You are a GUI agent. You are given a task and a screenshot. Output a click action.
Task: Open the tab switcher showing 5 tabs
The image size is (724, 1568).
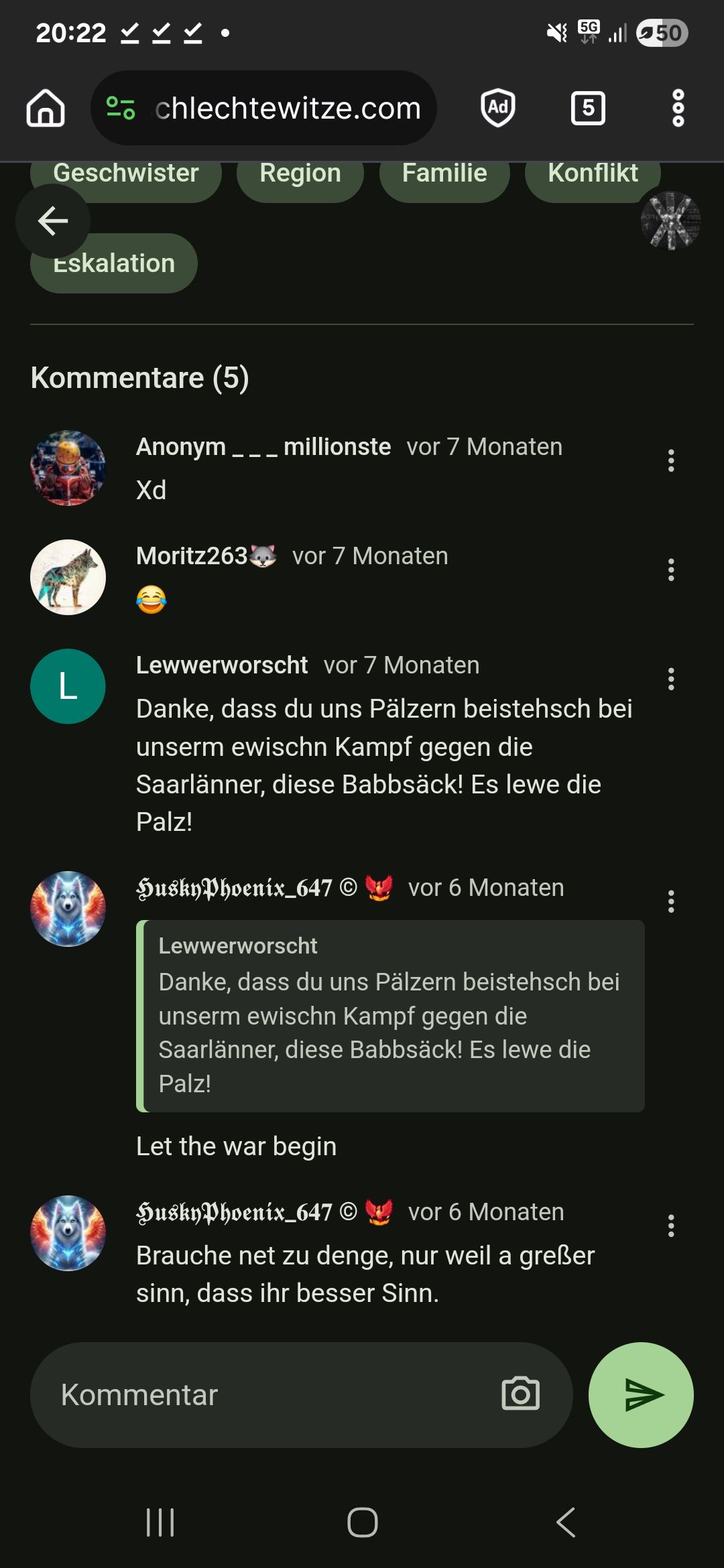(588, 108)
